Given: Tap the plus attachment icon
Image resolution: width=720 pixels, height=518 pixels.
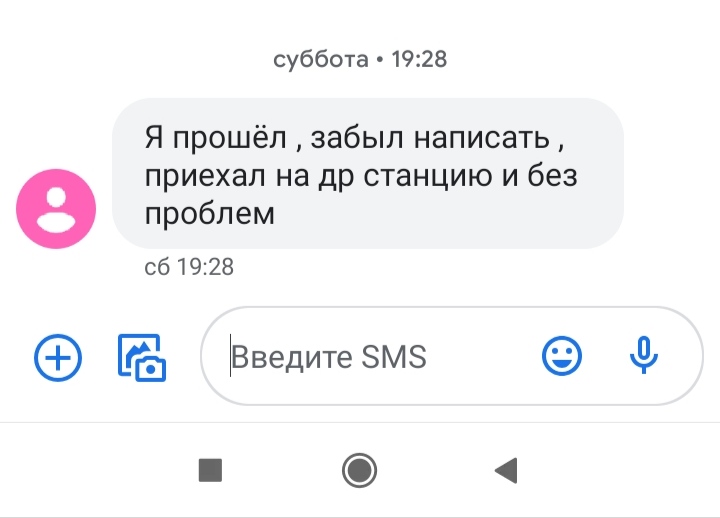Looking at the screenshot, I should [58, 357].
